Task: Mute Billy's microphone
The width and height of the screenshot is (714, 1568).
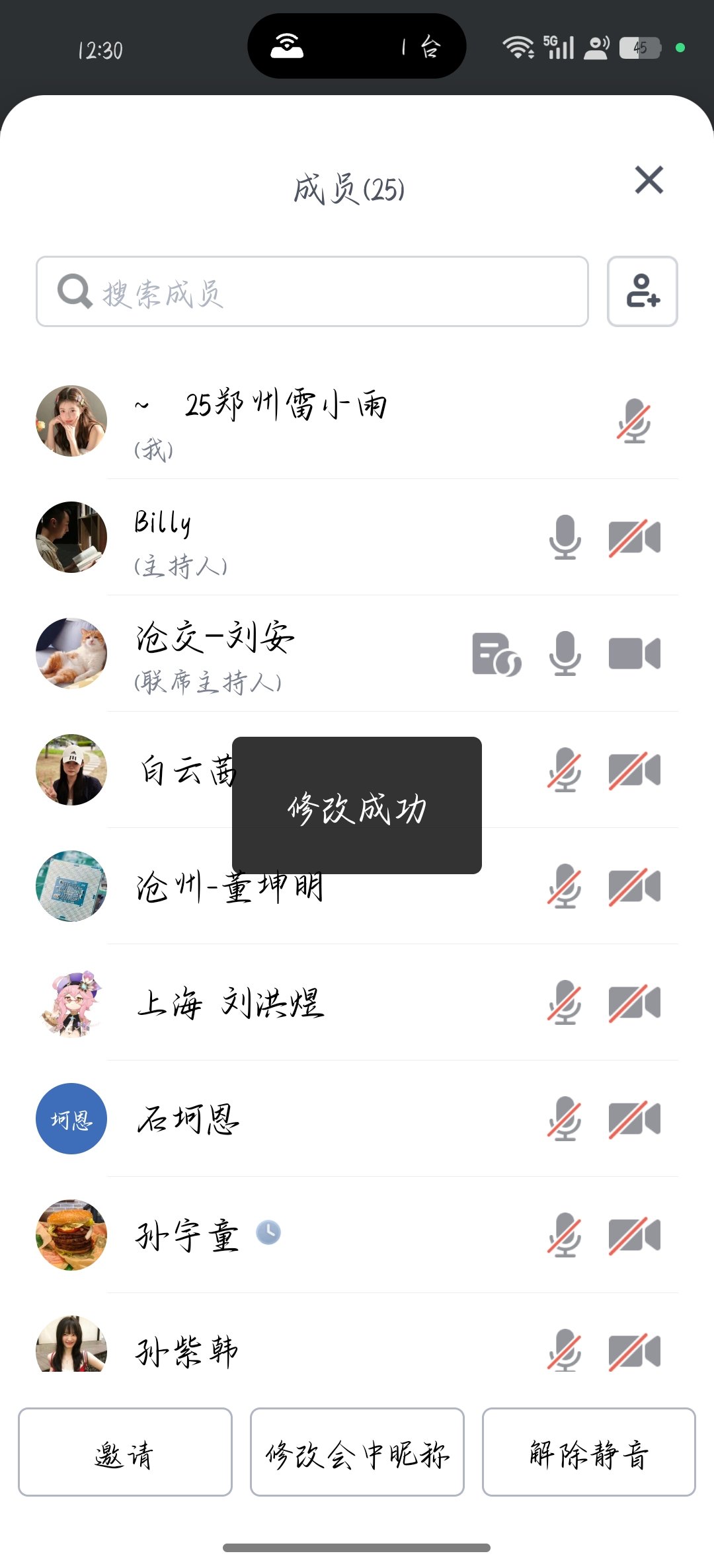Action: point(565,537)
